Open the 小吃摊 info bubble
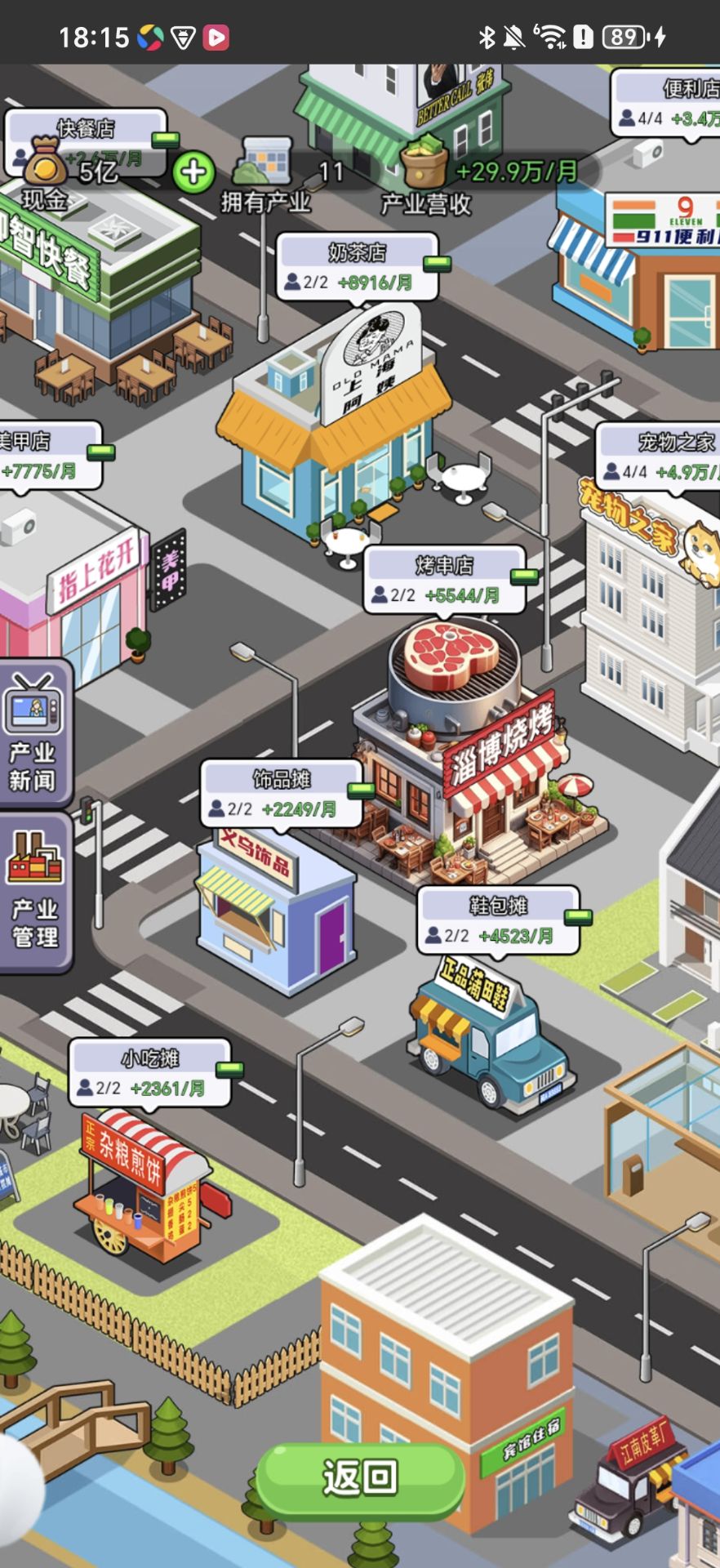 [x=149, y=1074]
